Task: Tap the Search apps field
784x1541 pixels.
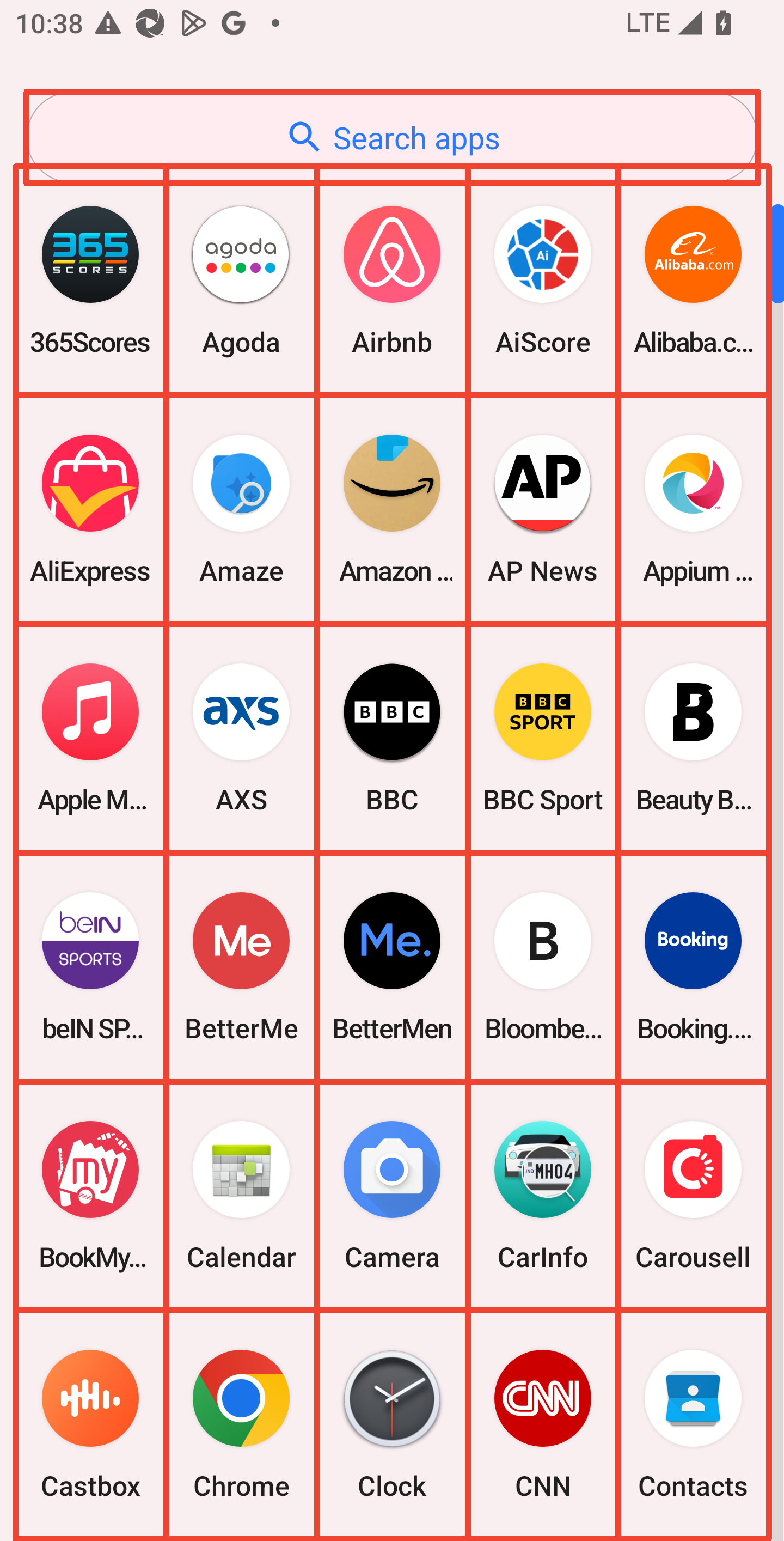Action: click(x=393, y=138)
